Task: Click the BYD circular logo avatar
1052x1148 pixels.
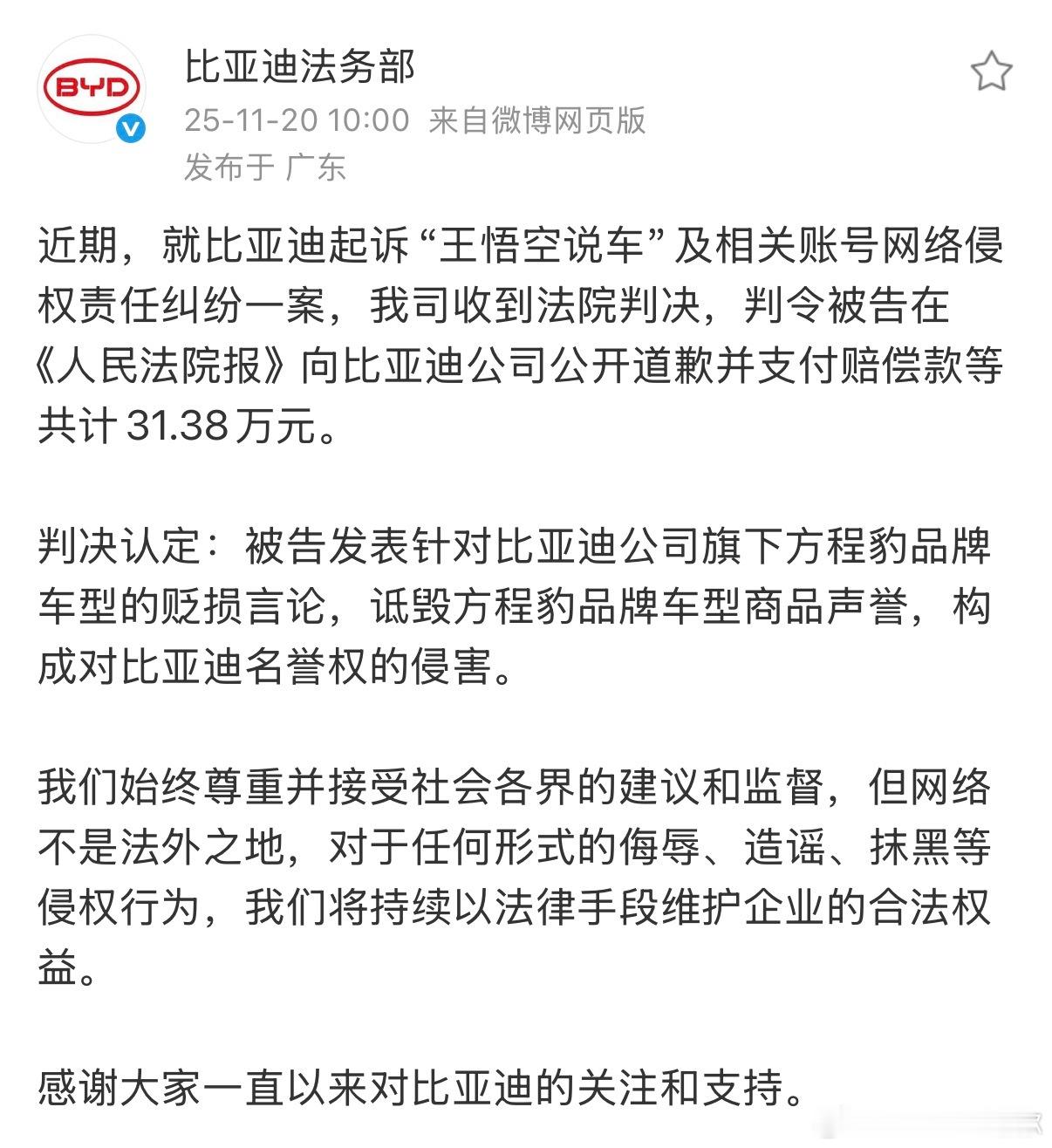Action: pos(93,87)
